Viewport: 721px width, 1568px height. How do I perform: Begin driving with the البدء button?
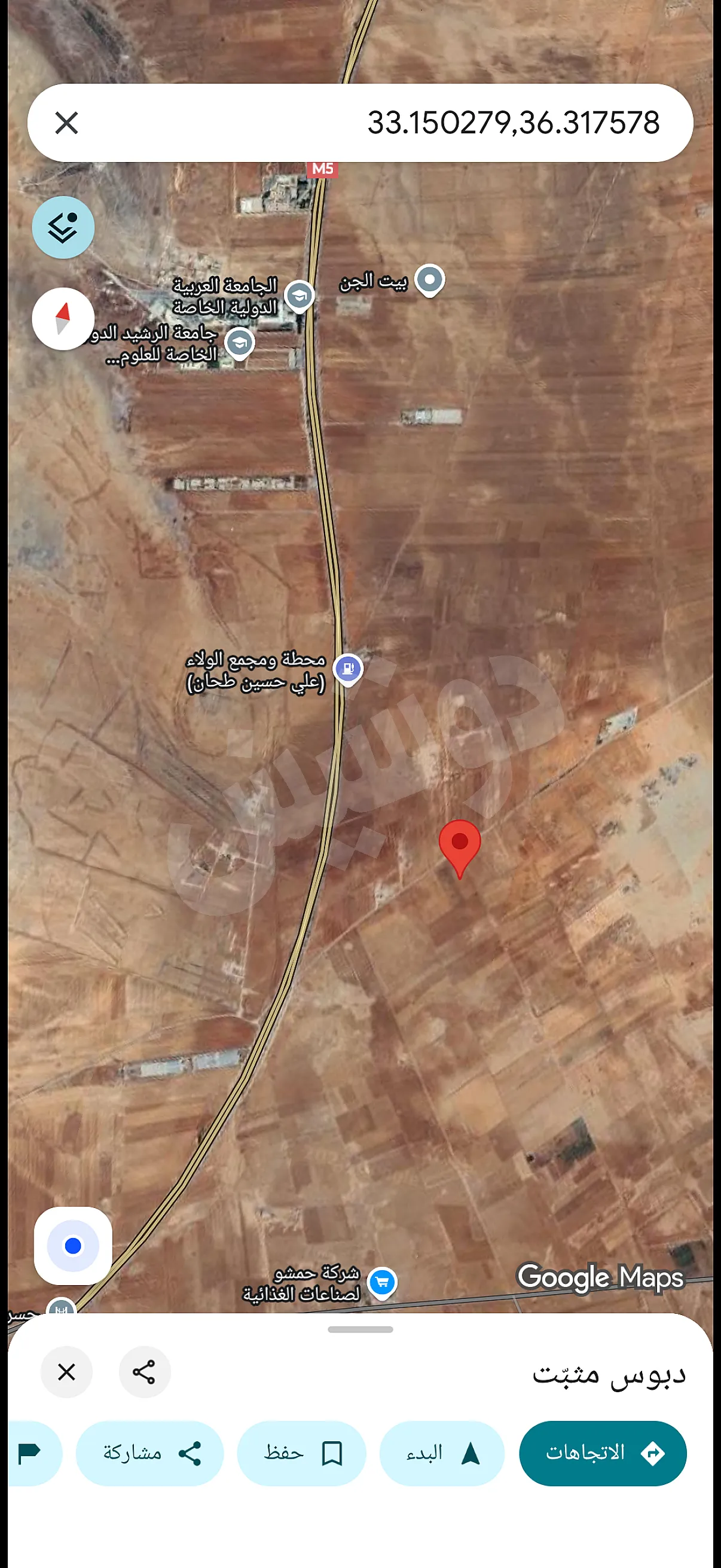coord(441,1453)
